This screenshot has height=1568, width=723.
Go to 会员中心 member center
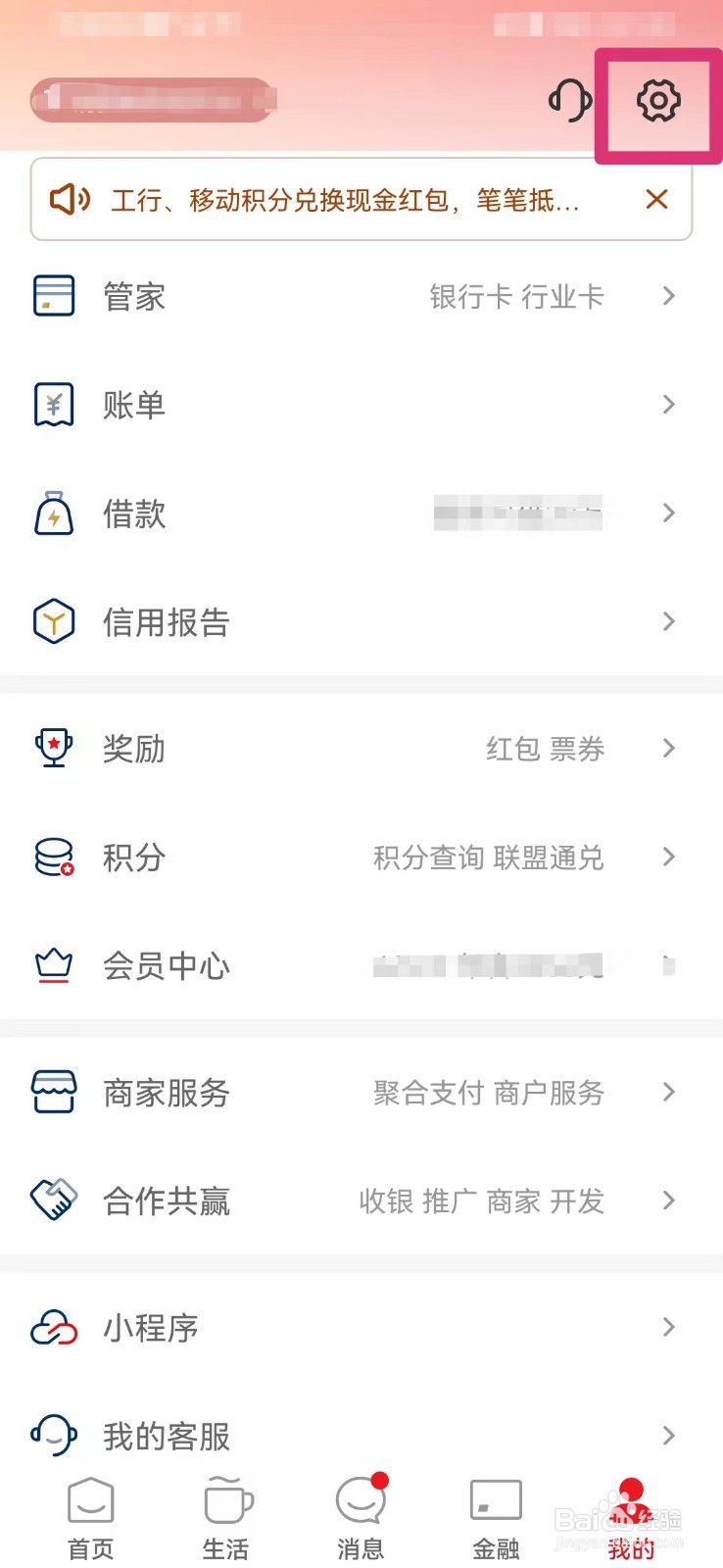pyautogui.click(x=361, y=966)
